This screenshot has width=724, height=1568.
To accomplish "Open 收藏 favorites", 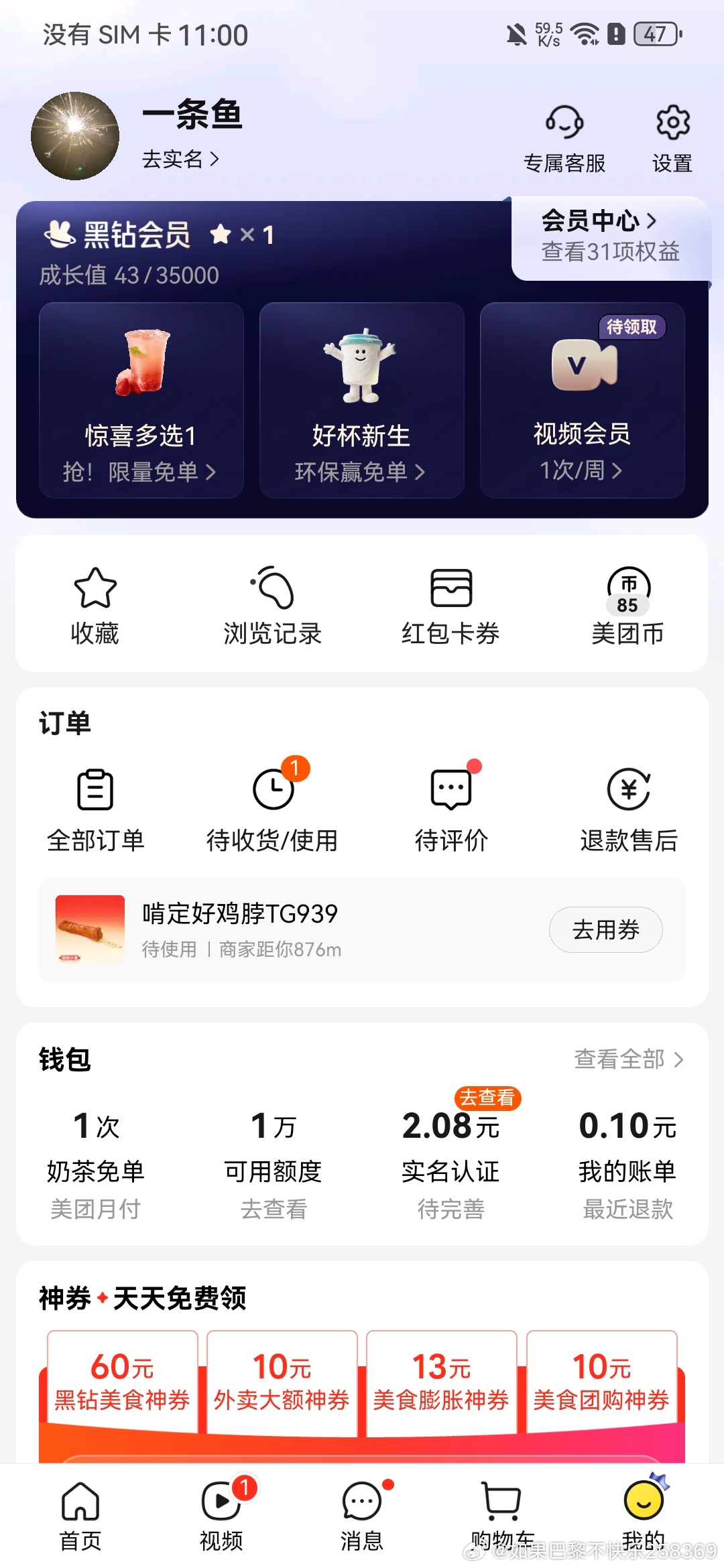I will pyautogui.click(x=95, y=605).
